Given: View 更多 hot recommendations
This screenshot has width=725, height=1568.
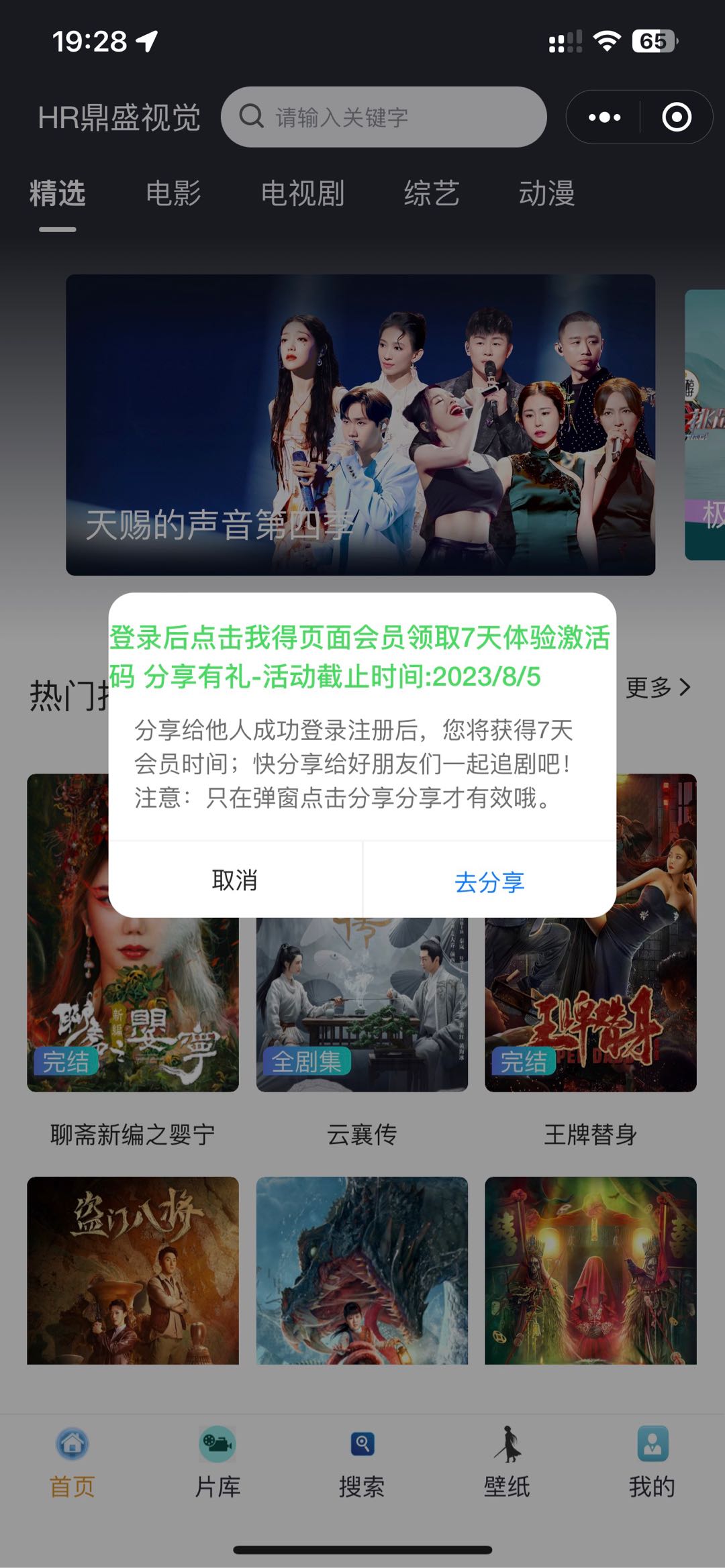Looking at the screenshot, I should [657, 688].
